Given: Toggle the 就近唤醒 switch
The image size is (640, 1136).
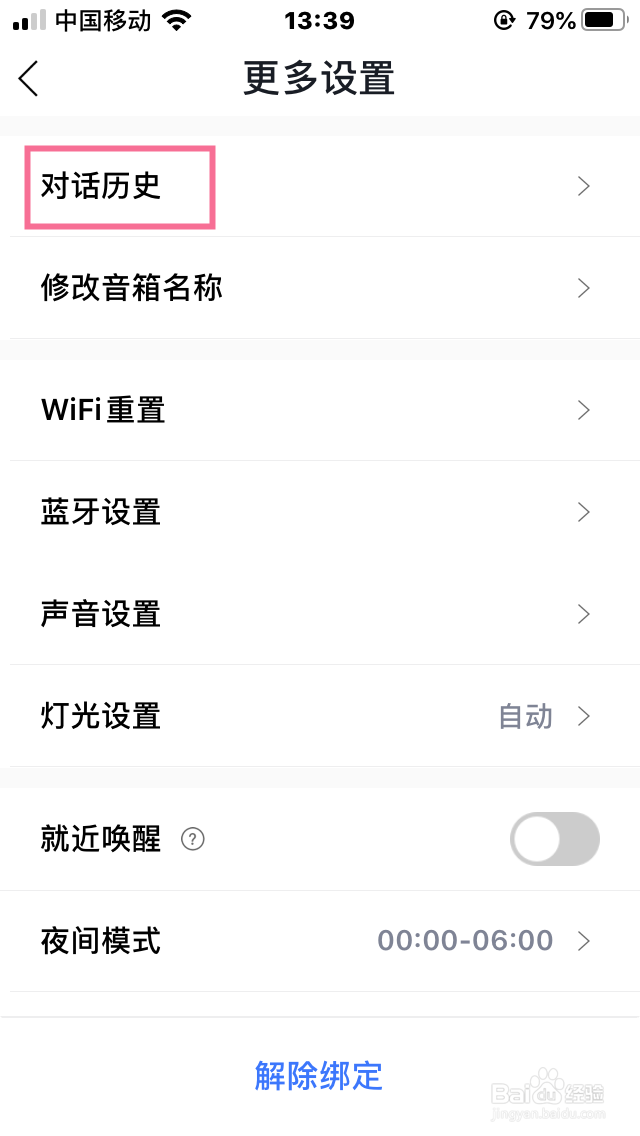Looking at the screenshot, I should click(x=554, y=839).
